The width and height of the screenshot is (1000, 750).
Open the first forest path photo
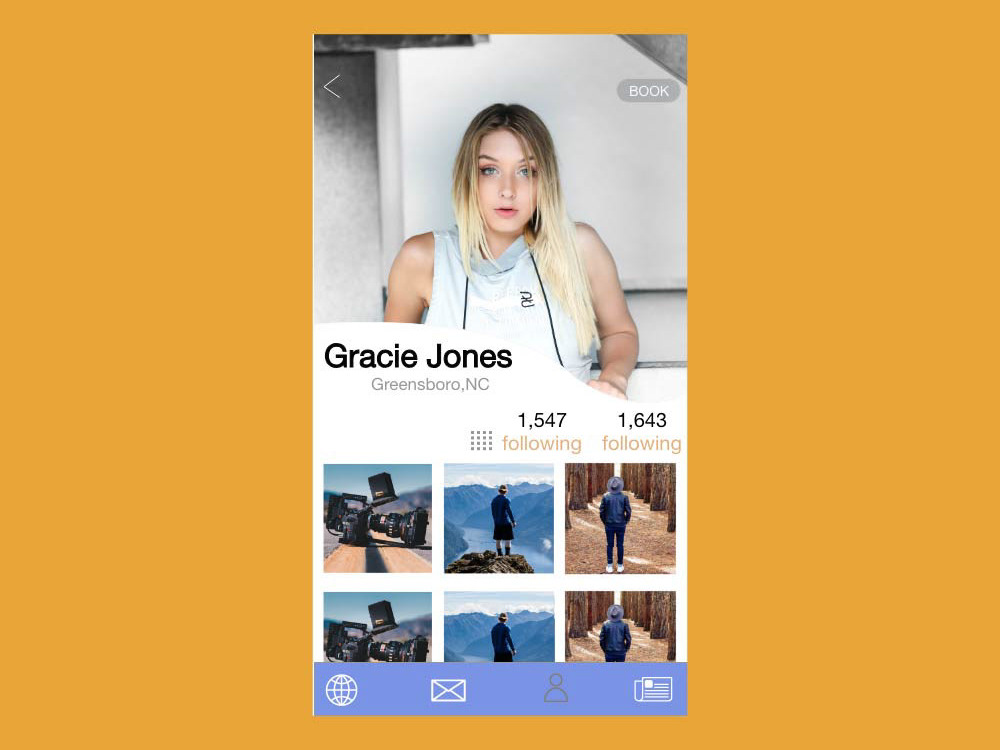620,518
